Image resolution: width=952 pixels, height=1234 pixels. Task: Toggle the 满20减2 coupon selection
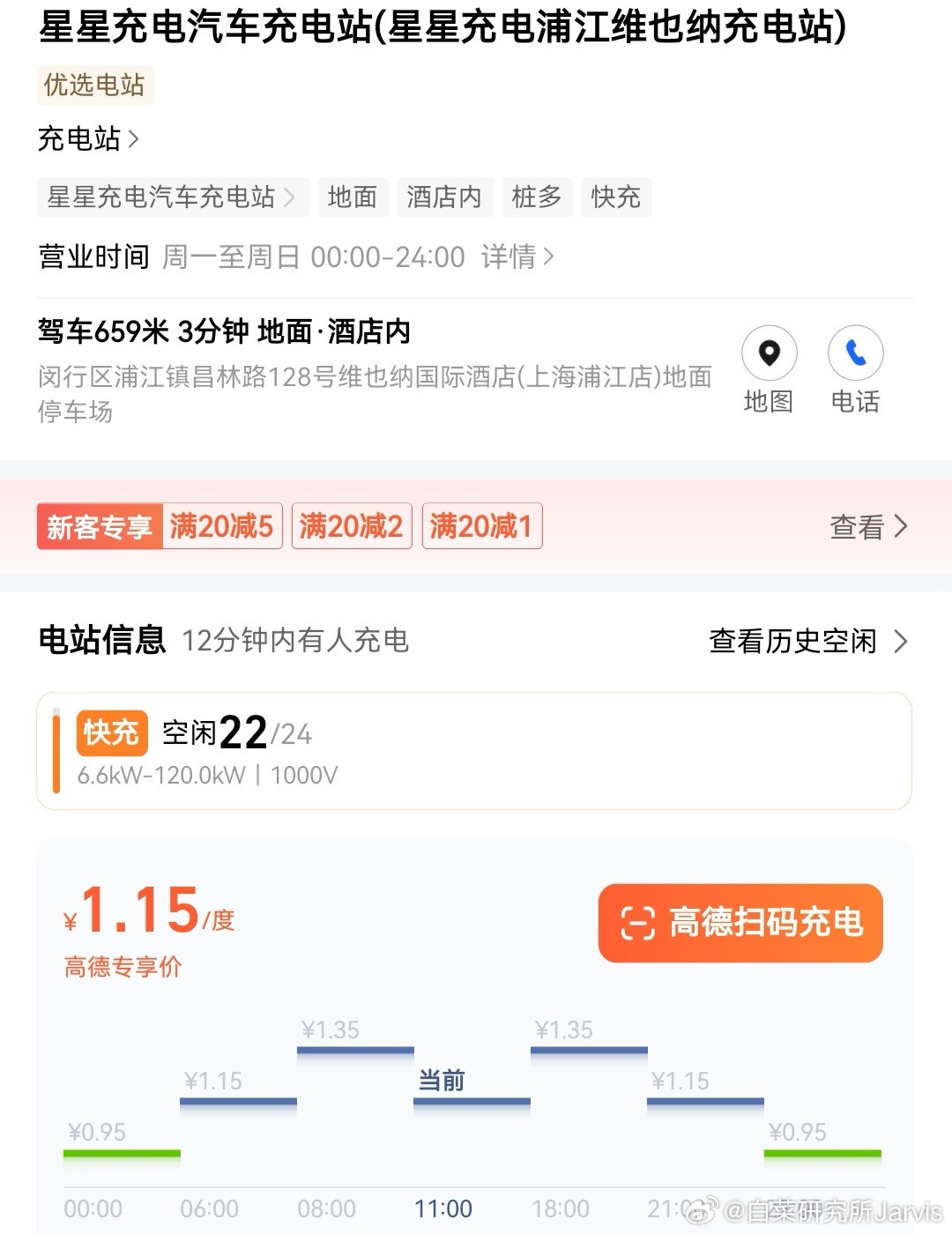pyautogui.click(x=352, y=525)
